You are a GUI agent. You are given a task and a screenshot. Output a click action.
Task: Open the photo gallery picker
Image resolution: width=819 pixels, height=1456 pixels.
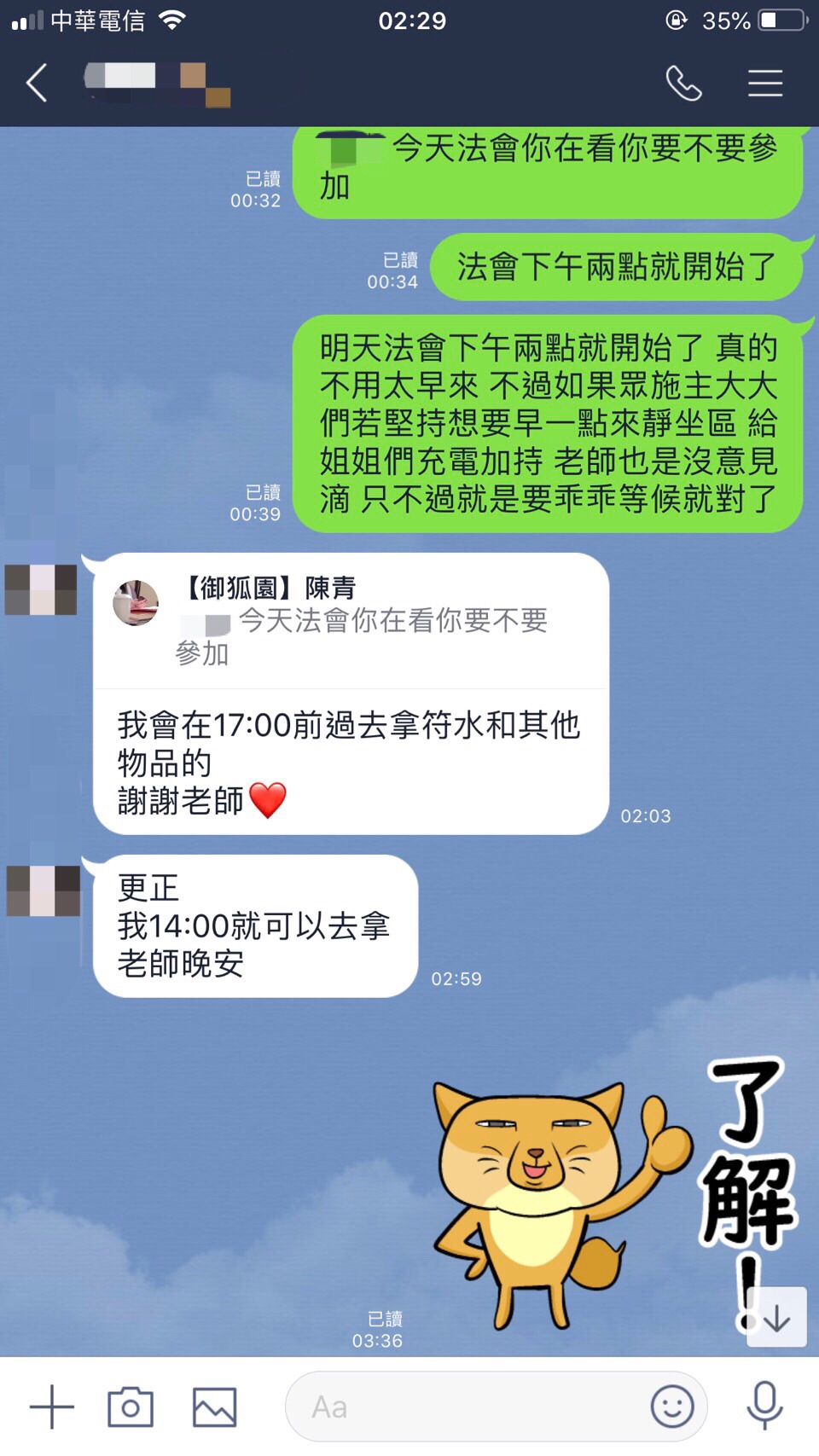click(x=214, y=1407)
